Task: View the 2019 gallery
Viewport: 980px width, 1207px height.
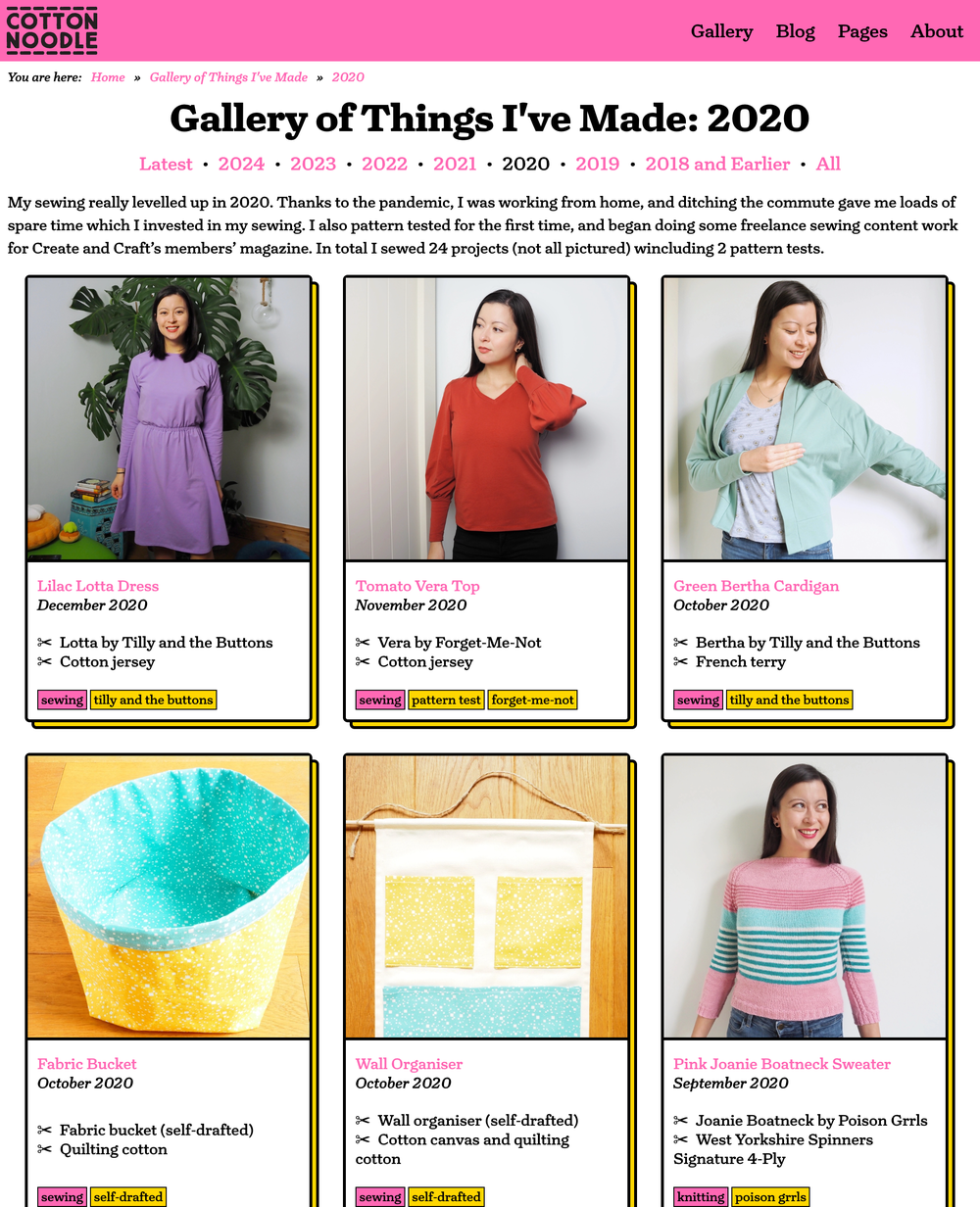Action: (597, 164)
